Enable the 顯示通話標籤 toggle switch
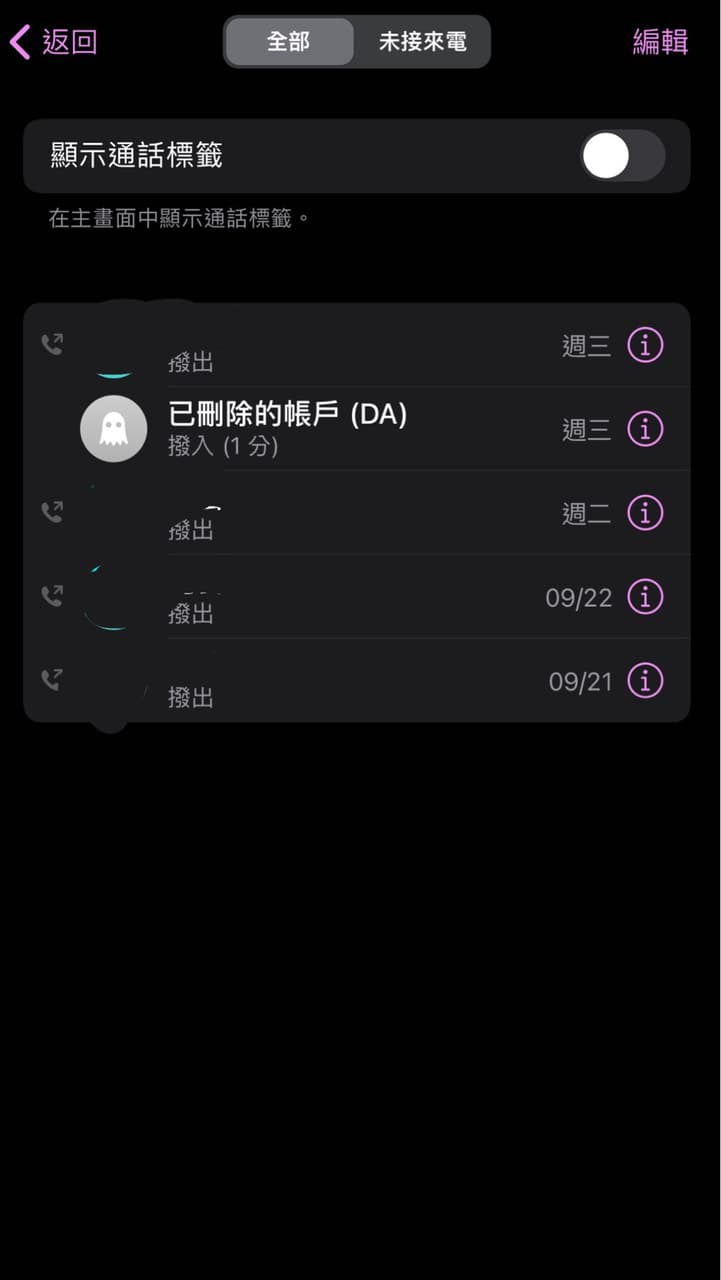This screenshot has height=1280, width=721. click(x=621, y=157)
